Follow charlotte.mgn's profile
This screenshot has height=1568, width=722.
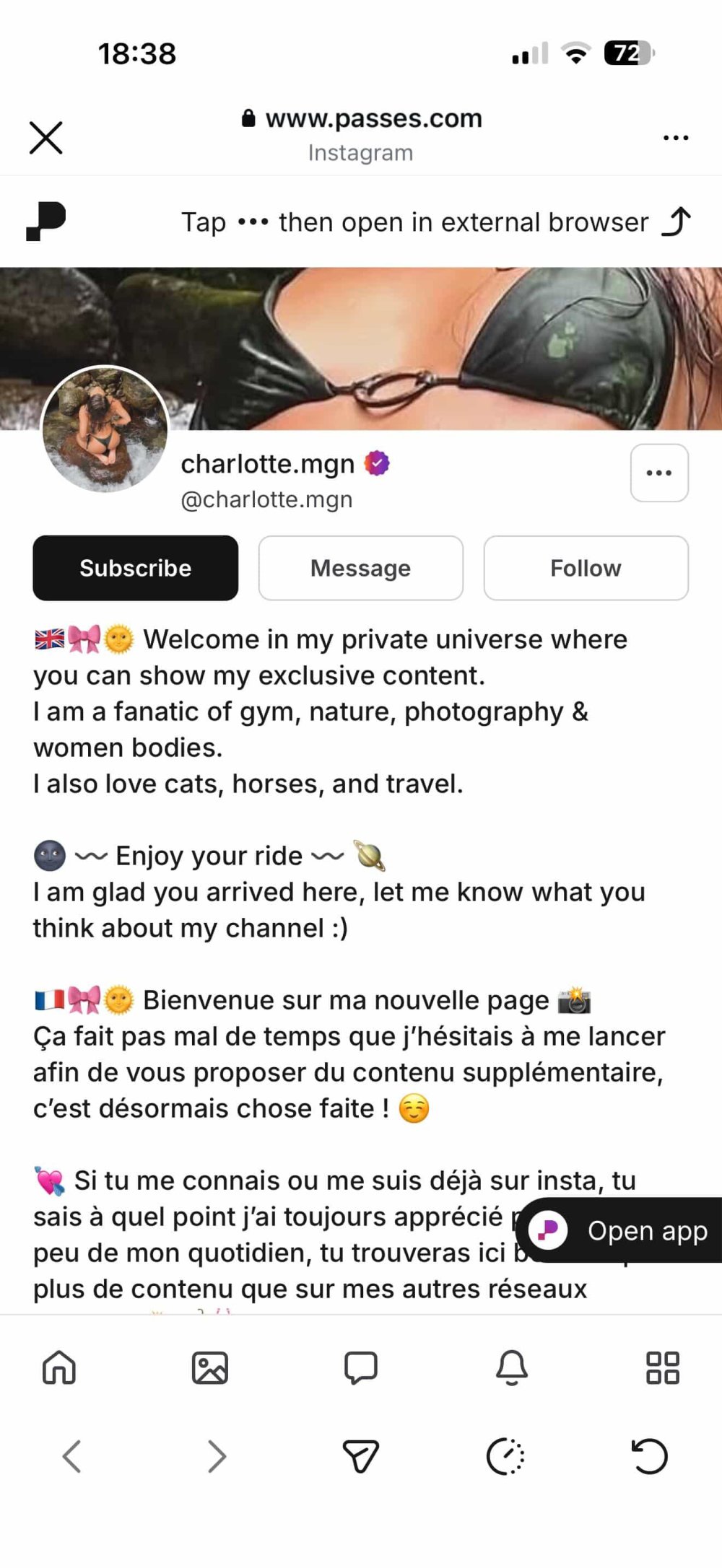click(586, 568)
